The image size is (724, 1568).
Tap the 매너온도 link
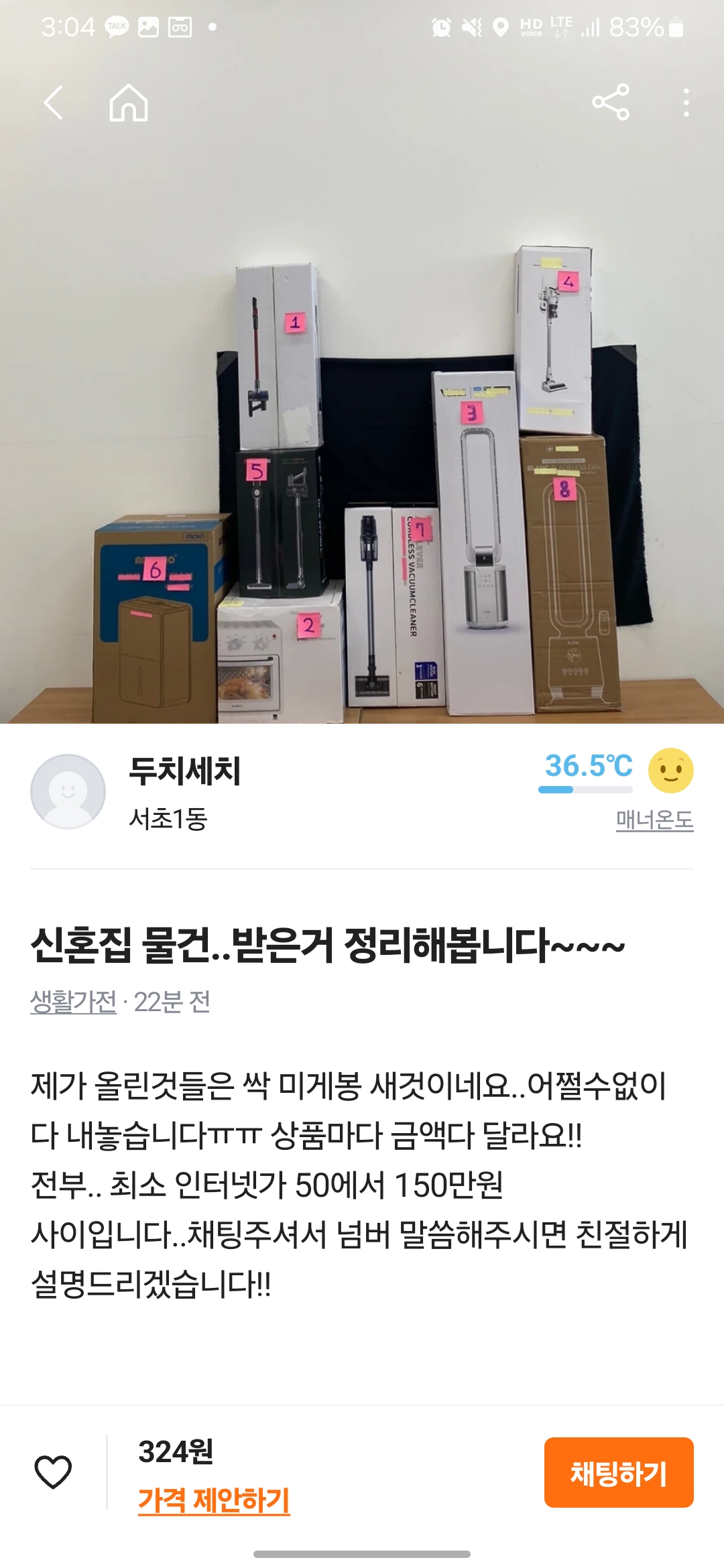click(x=654, y=820)
